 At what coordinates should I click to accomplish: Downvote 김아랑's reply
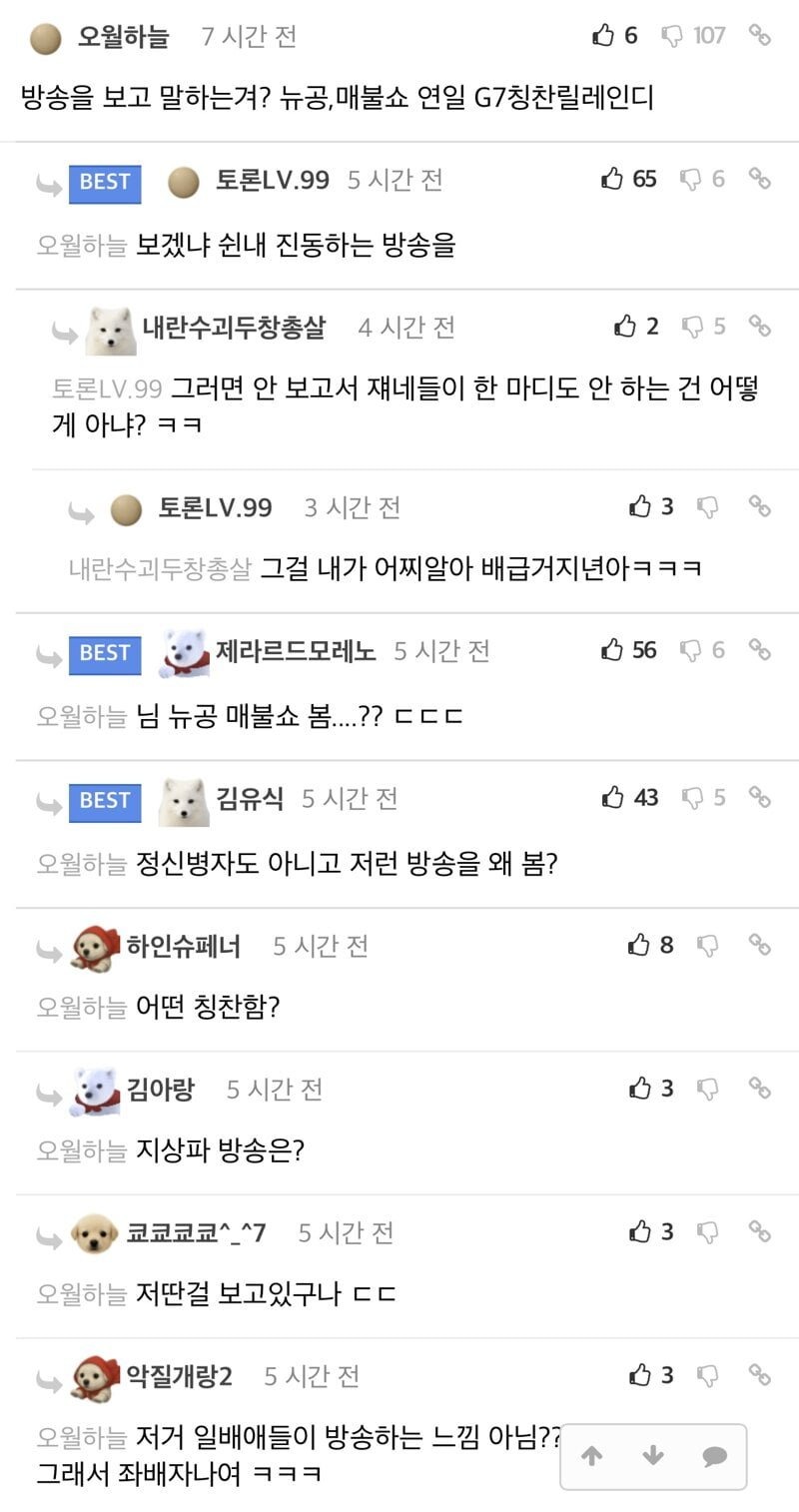coord(707,1090)
